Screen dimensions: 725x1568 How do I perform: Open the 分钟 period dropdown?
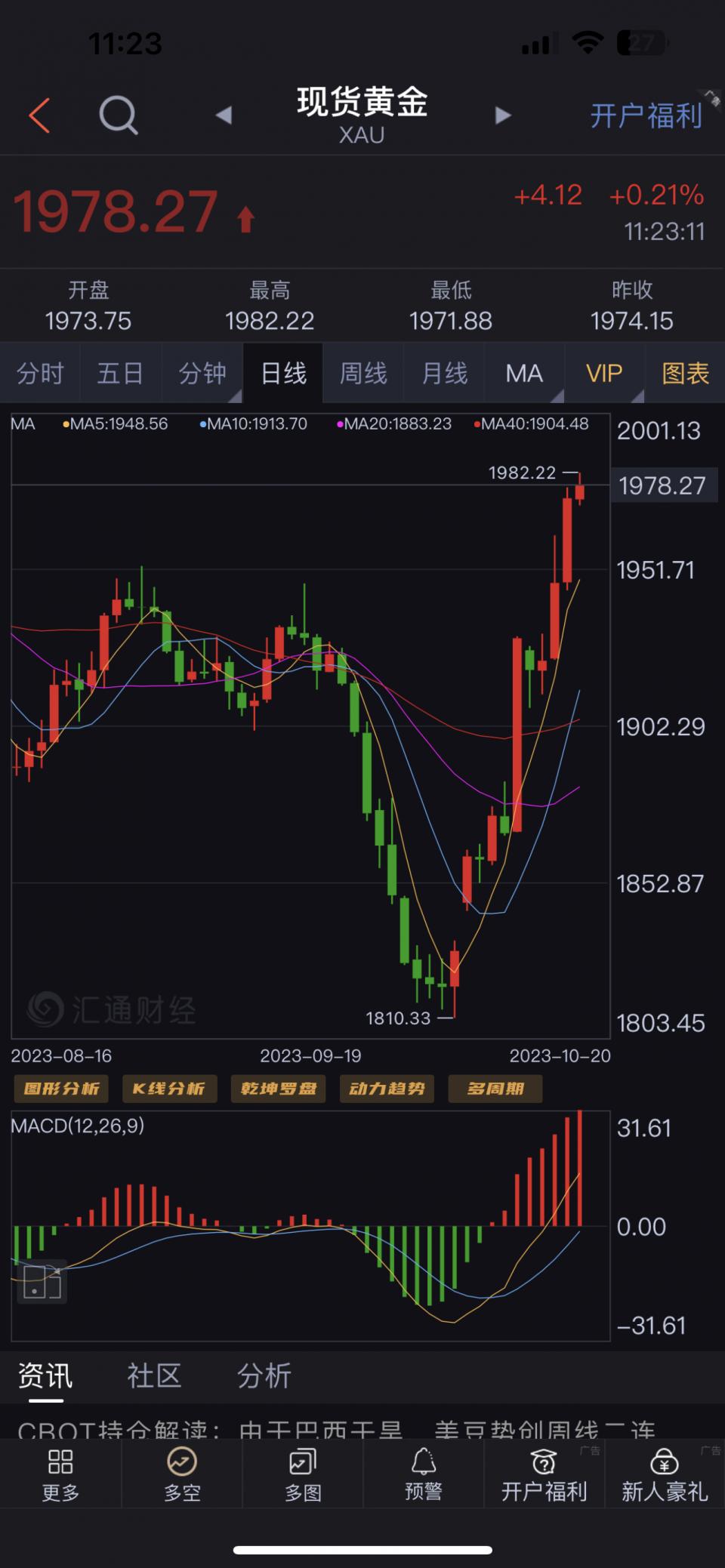[x=202, y=373]
